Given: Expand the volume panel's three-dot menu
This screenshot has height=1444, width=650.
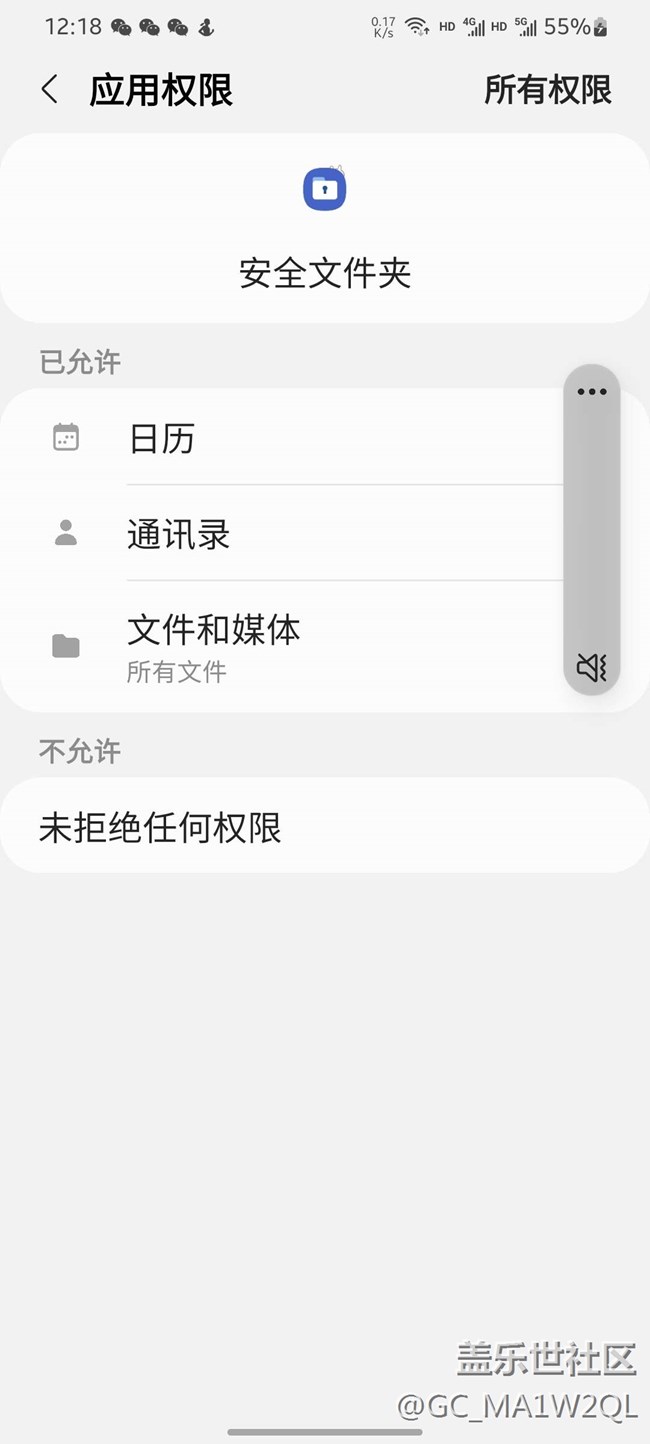Looking at the screenshot, I should tap(592, 392).
